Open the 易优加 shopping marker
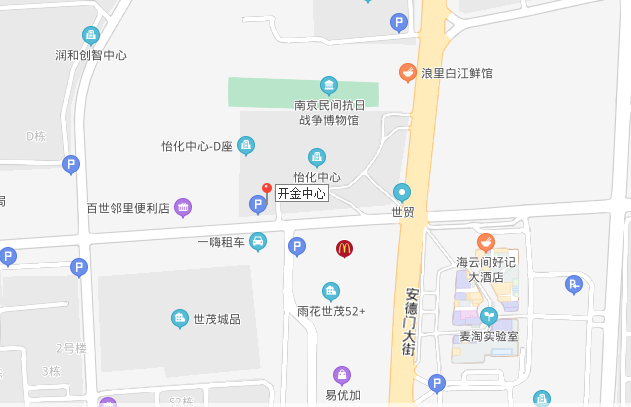 [342, 375]
